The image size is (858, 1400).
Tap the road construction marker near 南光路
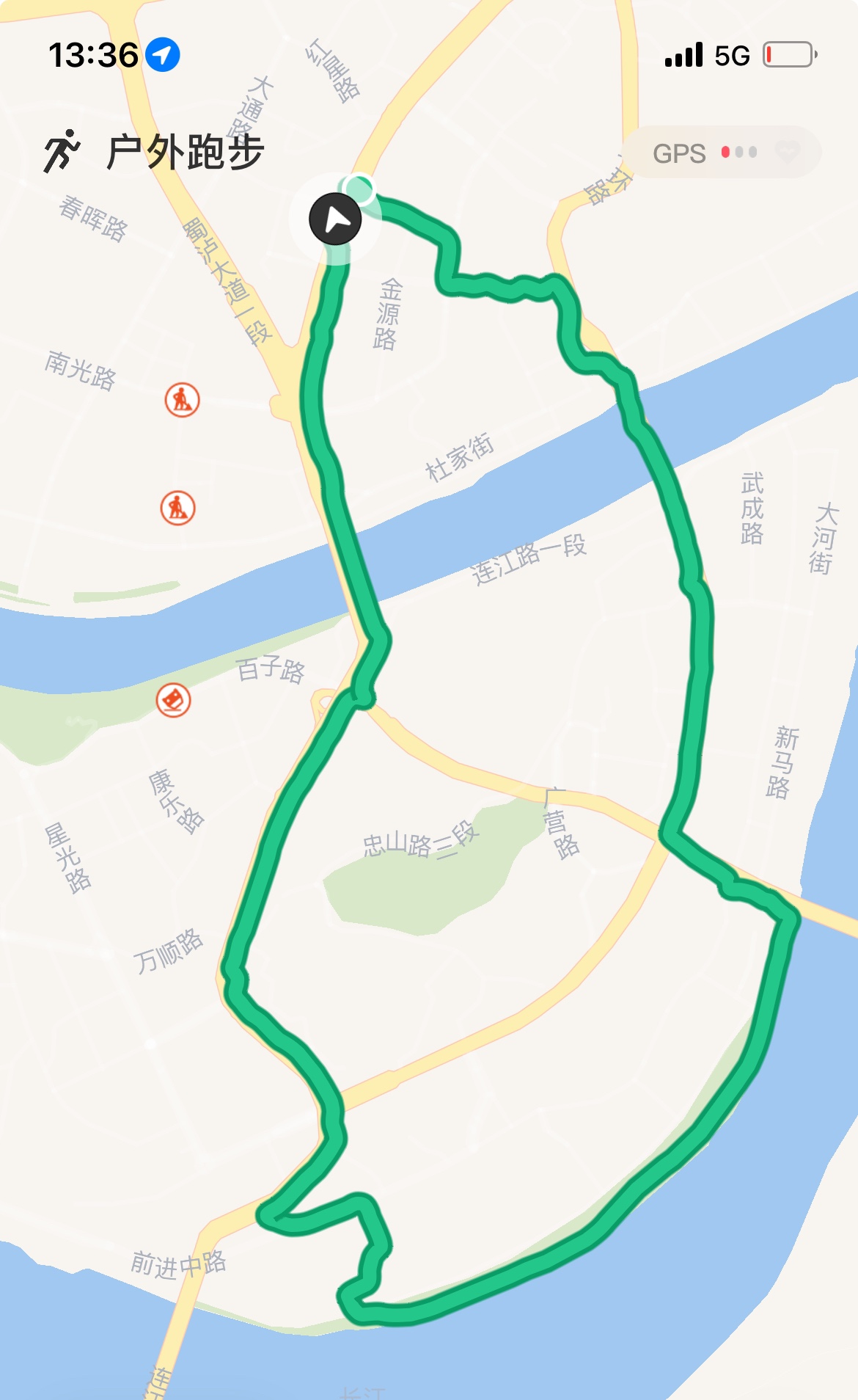[x=182, y=400]
